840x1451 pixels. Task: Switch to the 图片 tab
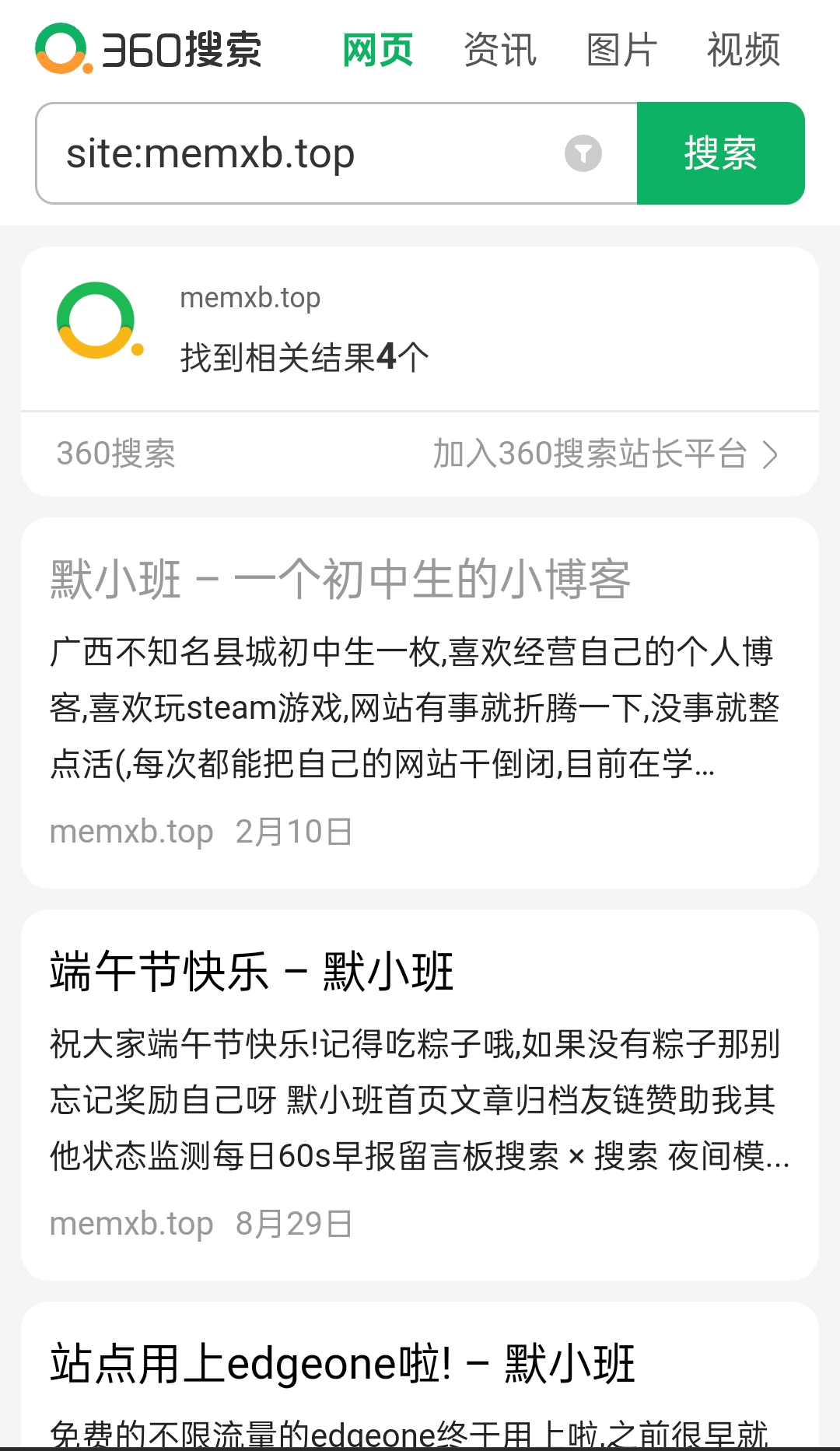tap(621, 51)
